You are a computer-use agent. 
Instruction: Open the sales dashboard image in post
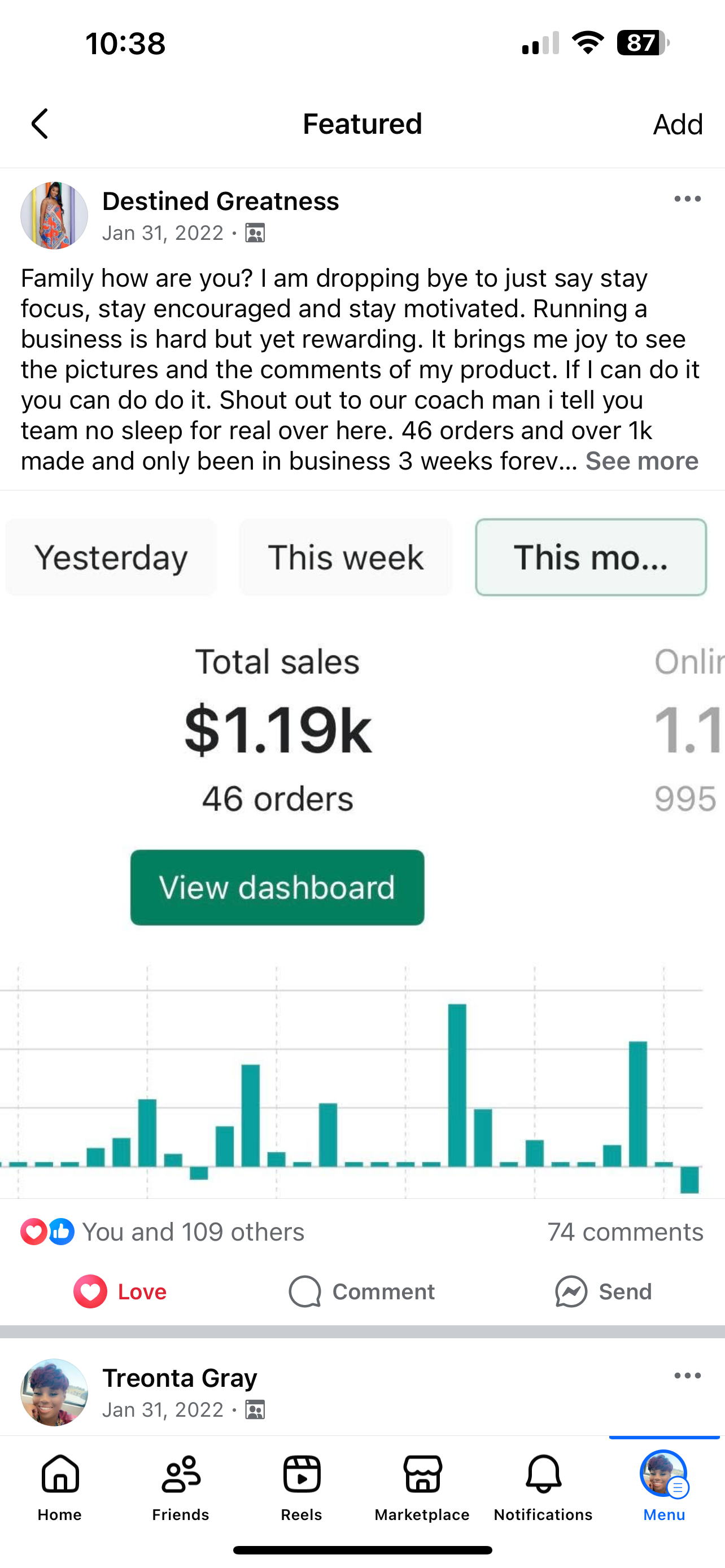362,845
